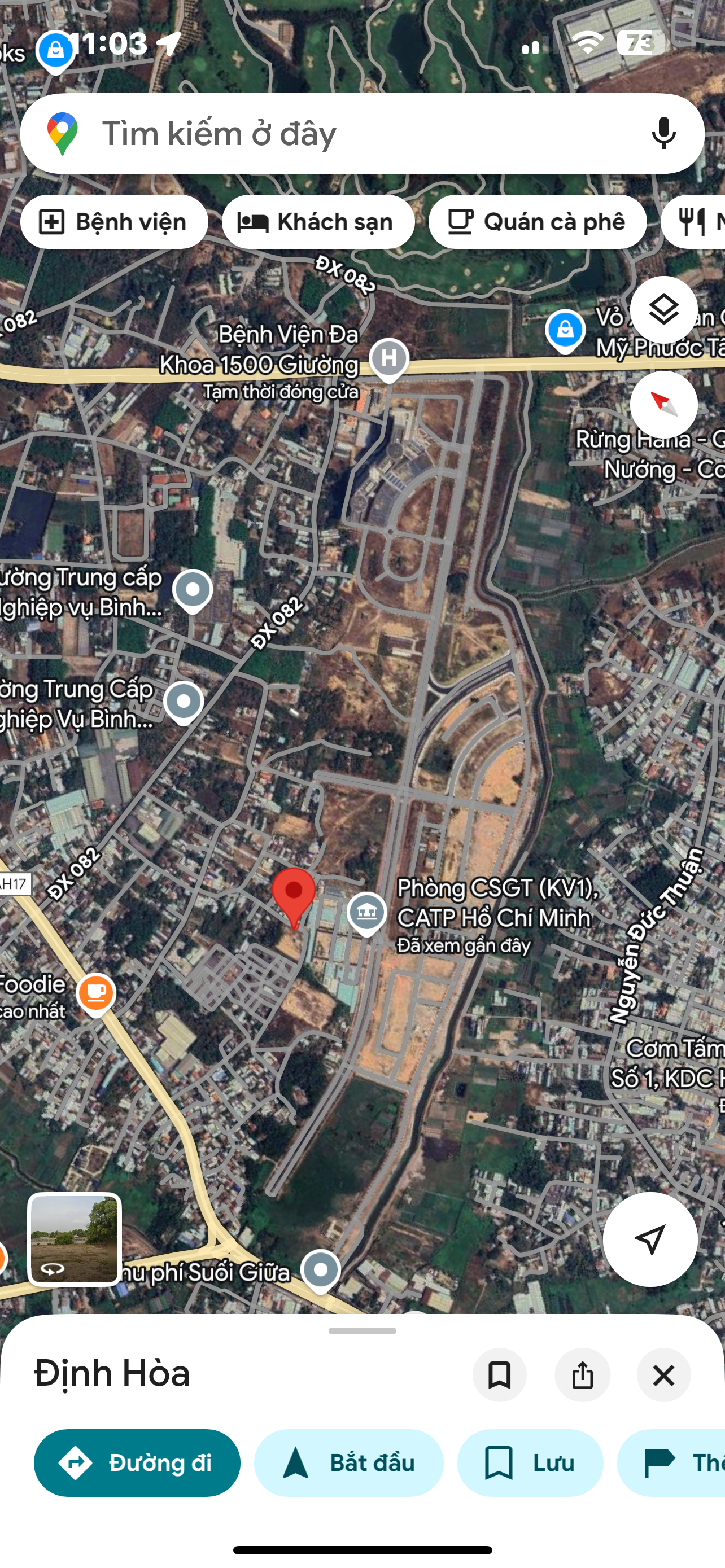
Task: Start voice search with the microphone
Action: point(663,134)
